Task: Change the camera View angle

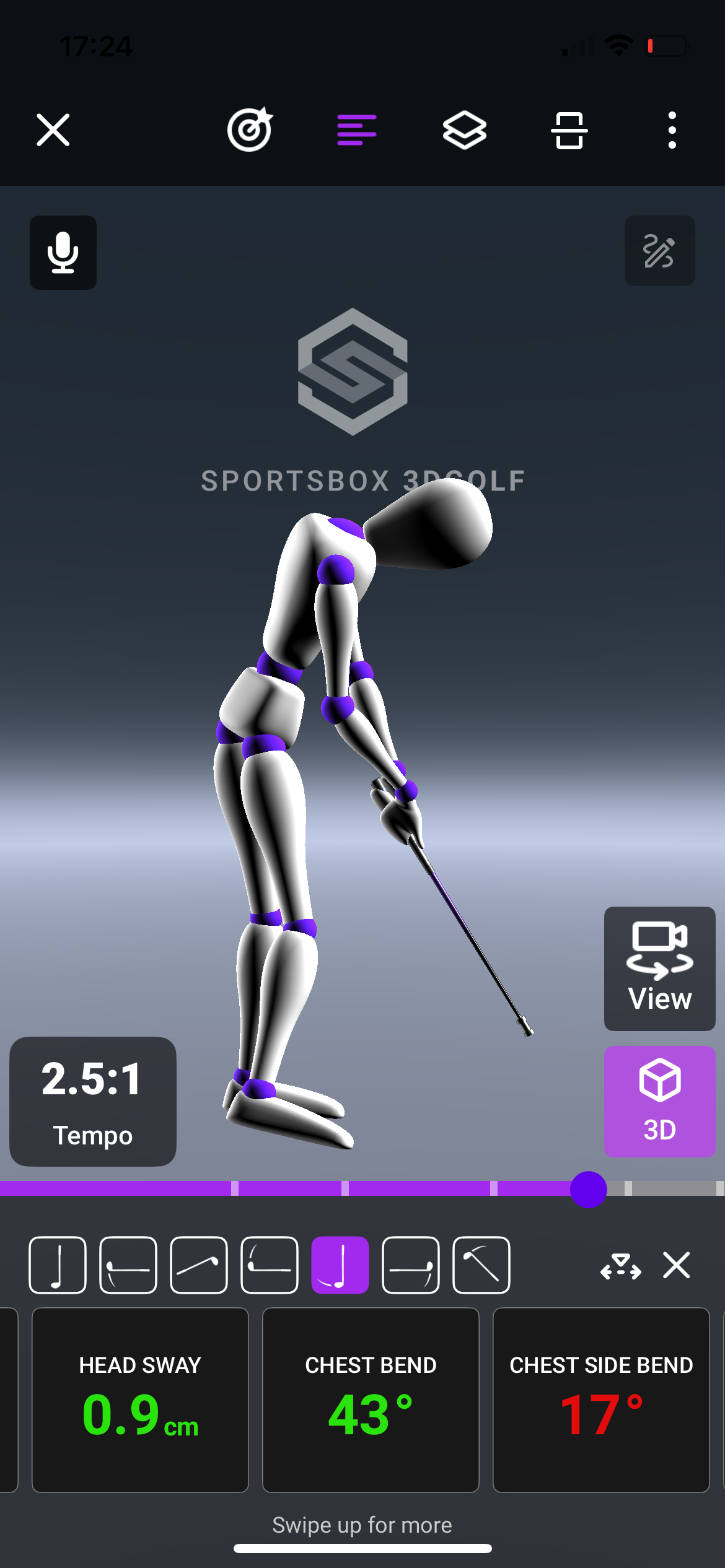Action: [x=659, y=969]
